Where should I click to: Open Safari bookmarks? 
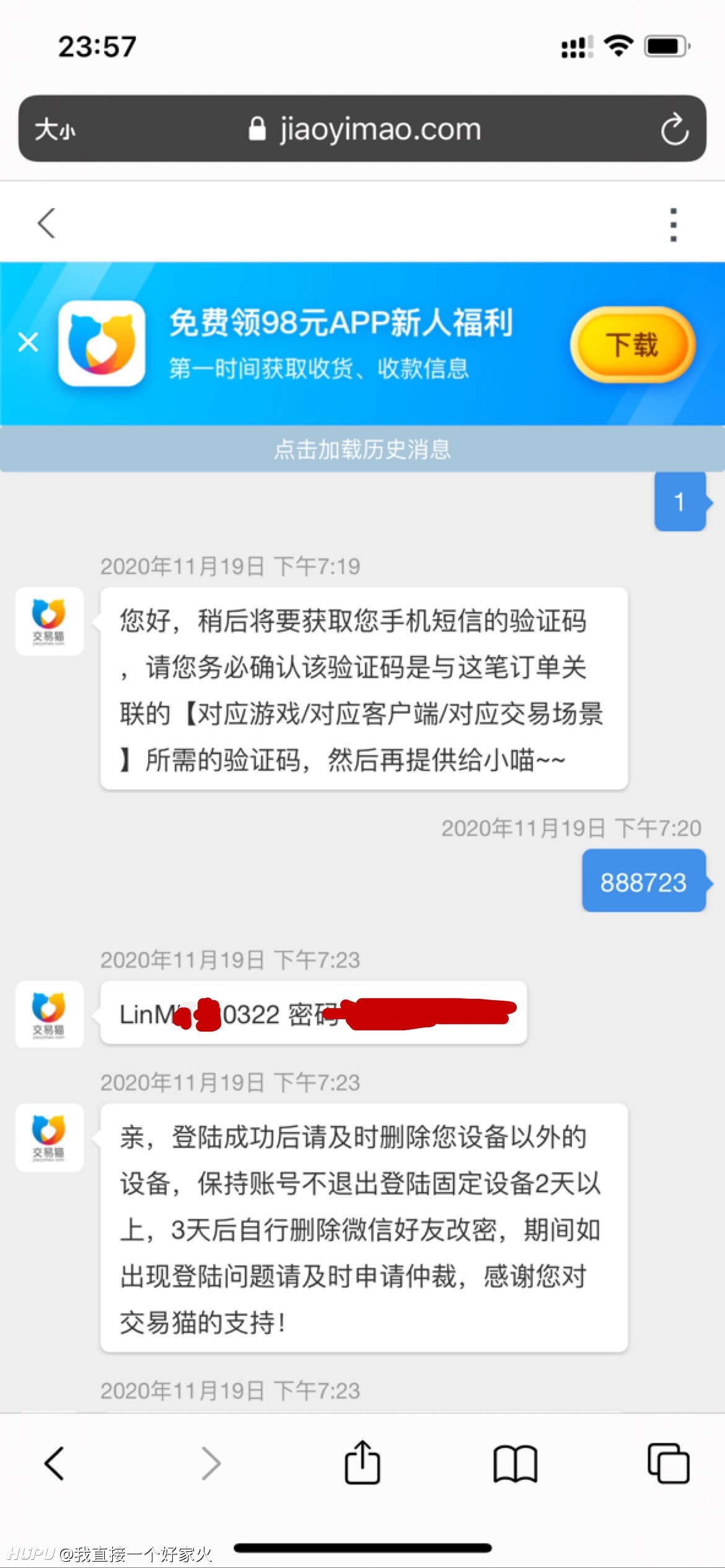click(x=515, y=1464)
